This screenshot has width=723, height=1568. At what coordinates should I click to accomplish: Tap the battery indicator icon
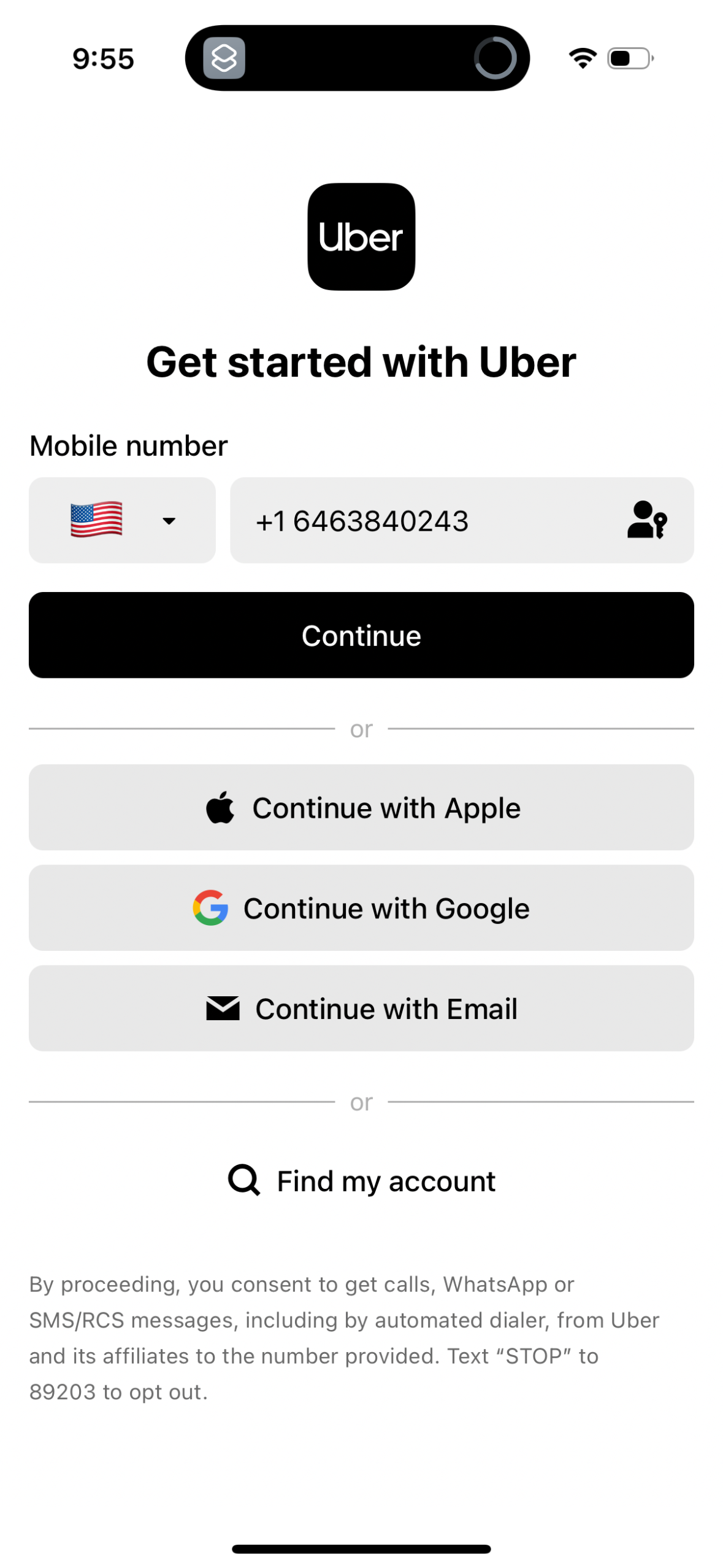[x=629, y=58]
